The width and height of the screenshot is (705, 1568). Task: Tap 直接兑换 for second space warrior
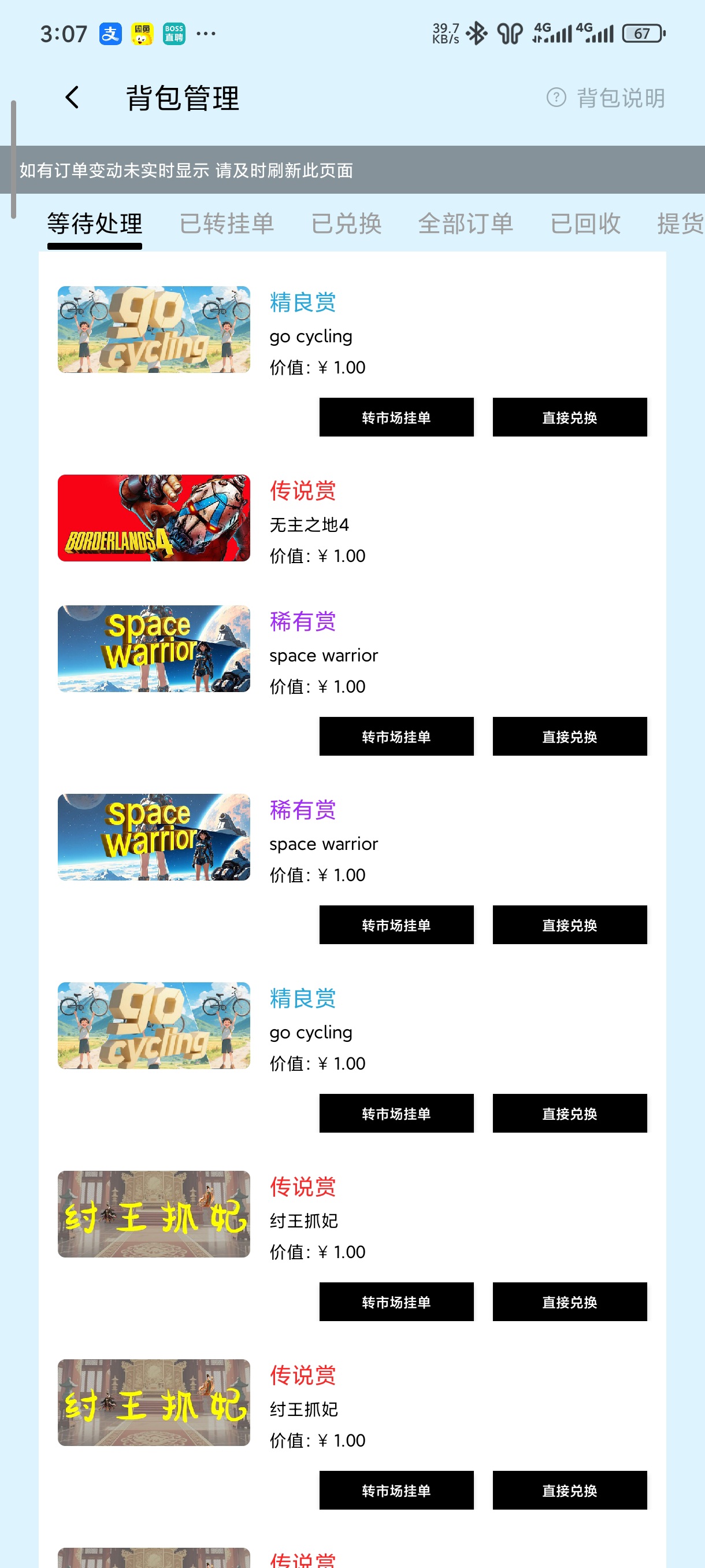(569, 924)
